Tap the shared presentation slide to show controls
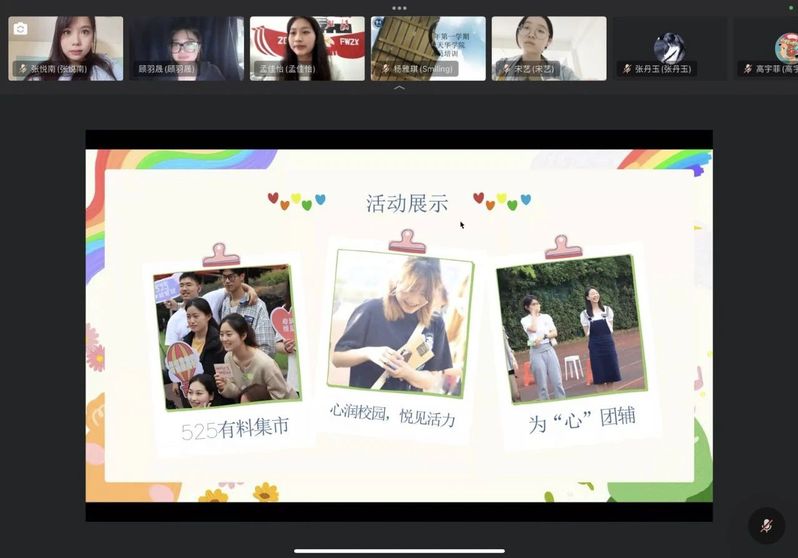This screenshot has width=798, height=558. click(x=398, y=325)
